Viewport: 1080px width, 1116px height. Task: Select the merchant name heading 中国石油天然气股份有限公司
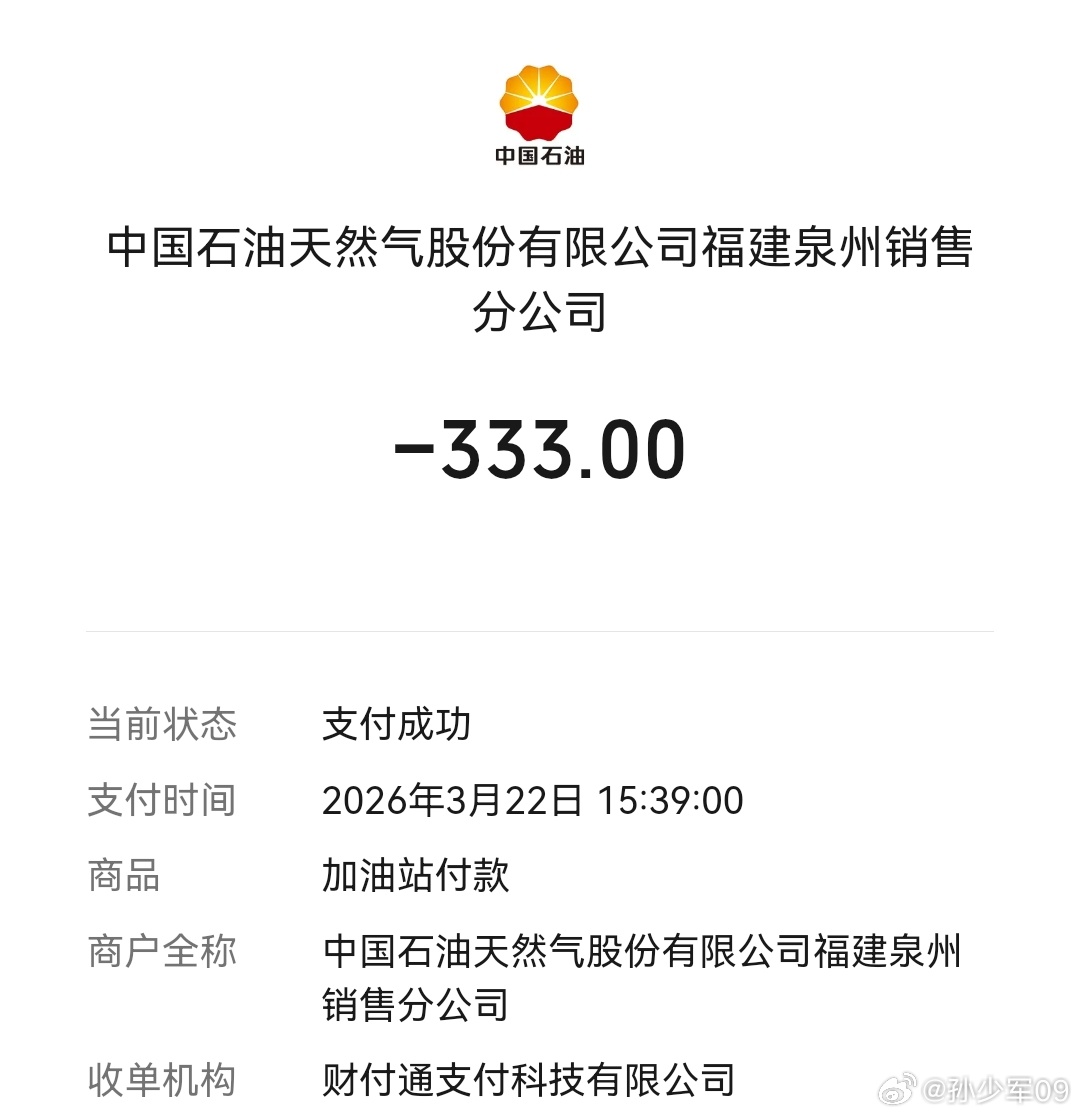tap(400, 250)
